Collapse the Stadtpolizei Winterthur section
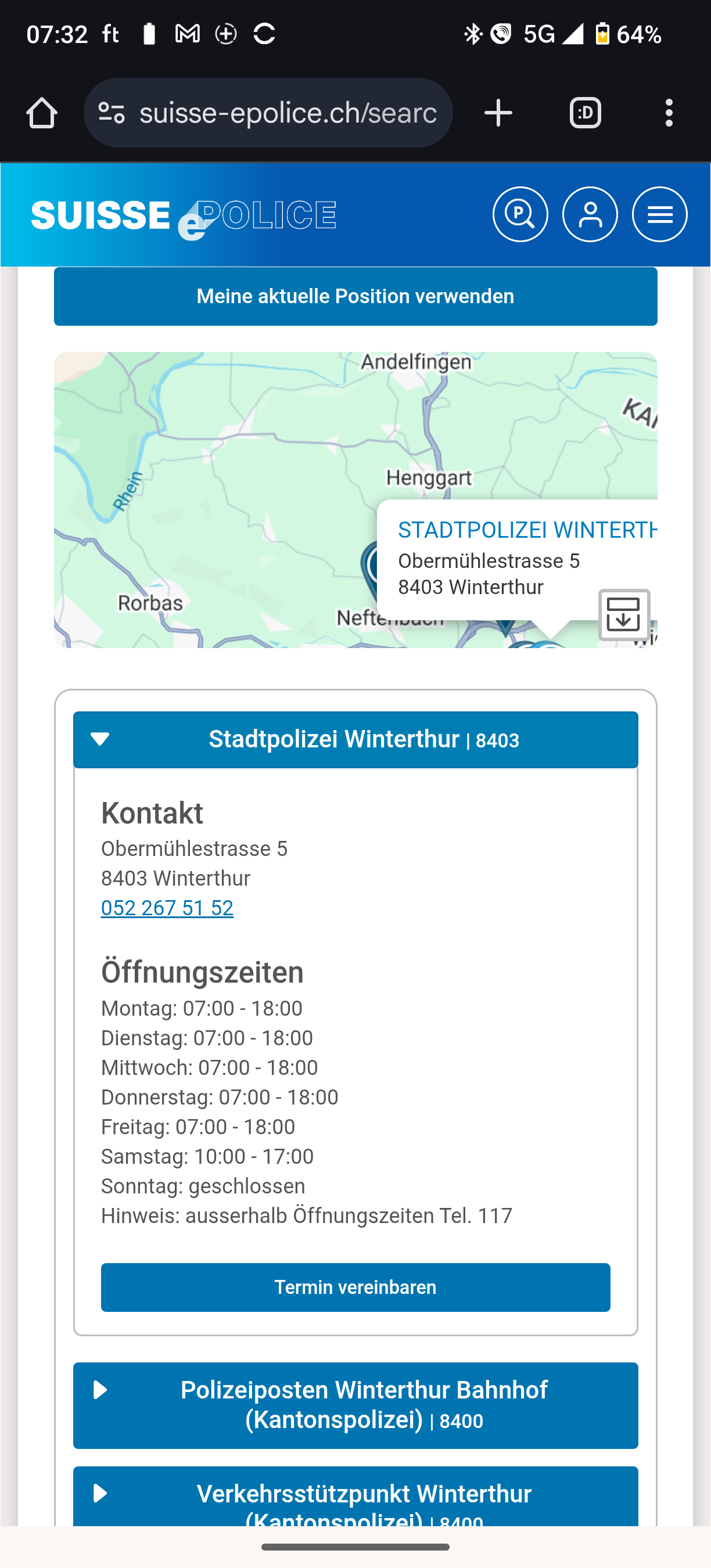This screenshot has height=1568, width=711. click(x=355, y=739)
